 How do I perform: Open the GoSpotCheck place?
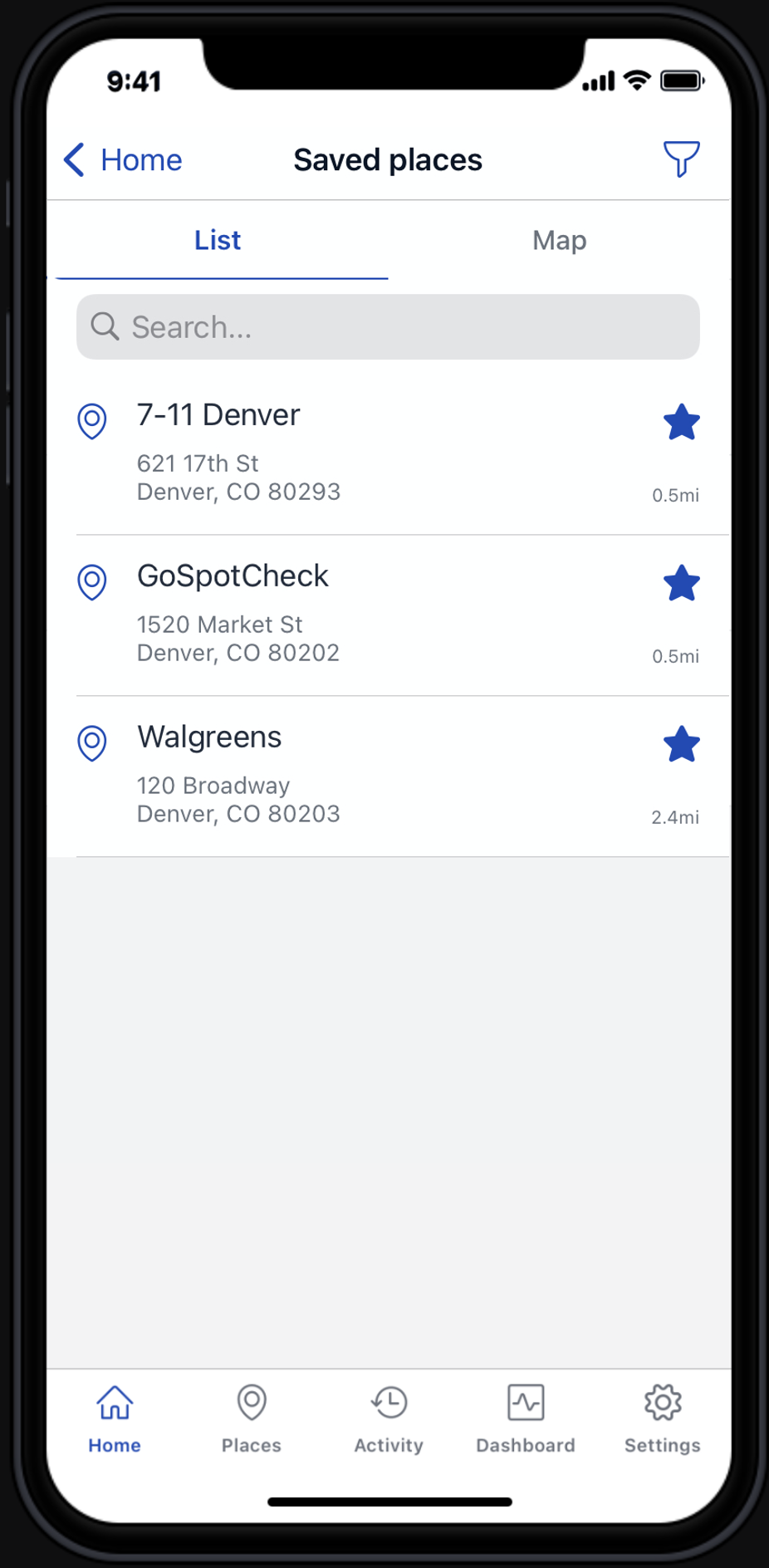(332, 614)
